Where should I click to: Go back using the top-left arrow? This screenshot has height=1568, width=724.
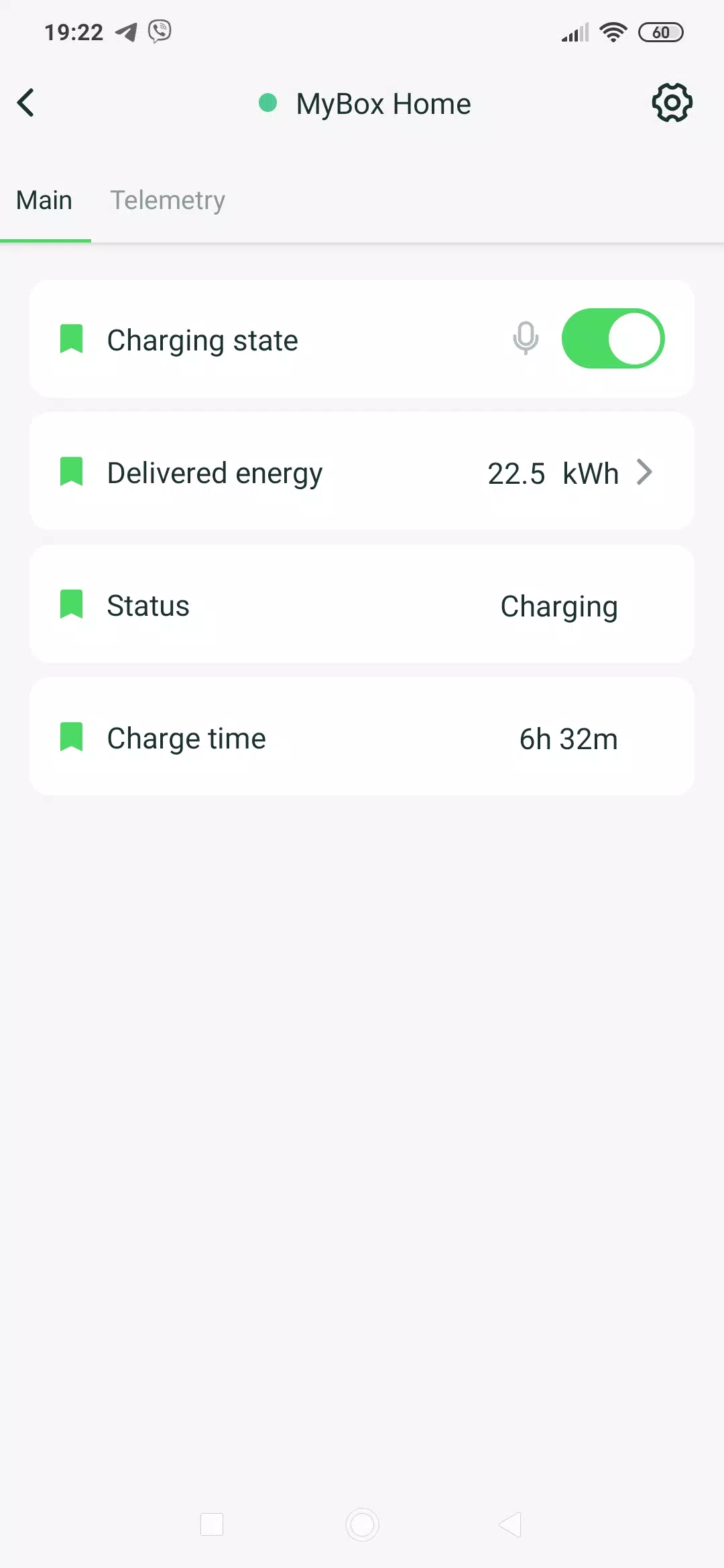click(x=25, y=103)
